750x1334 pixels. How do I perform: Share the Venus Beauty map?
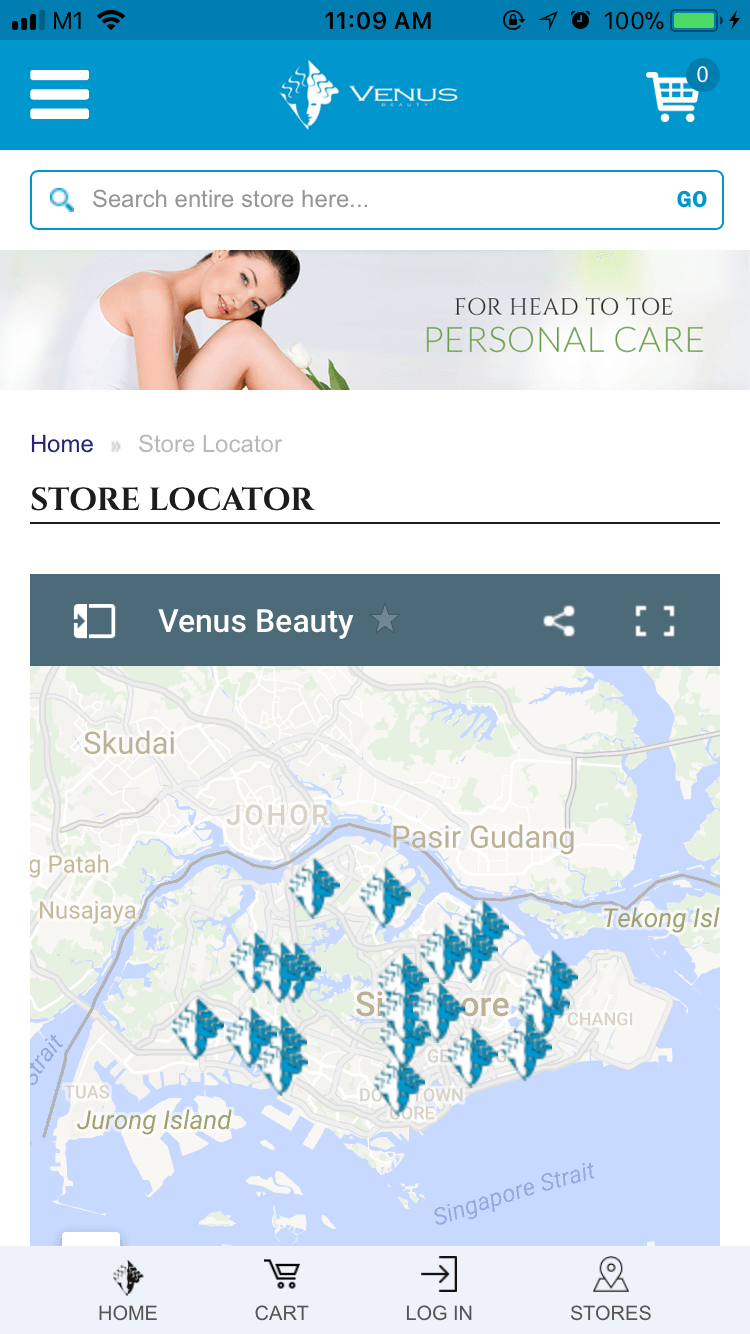point(559,621)
